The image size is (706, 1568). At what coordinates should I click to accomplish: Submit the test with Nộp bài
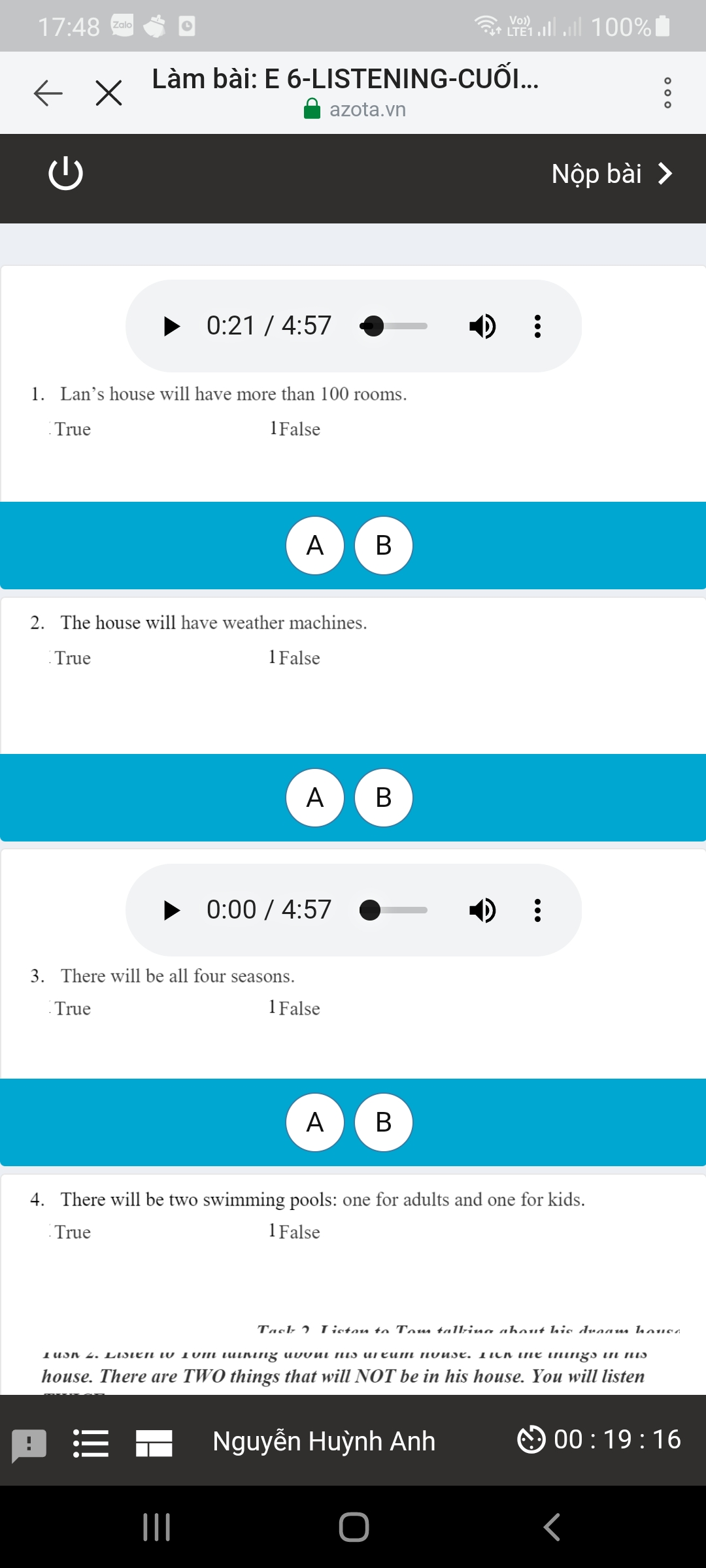click(611, 174)
